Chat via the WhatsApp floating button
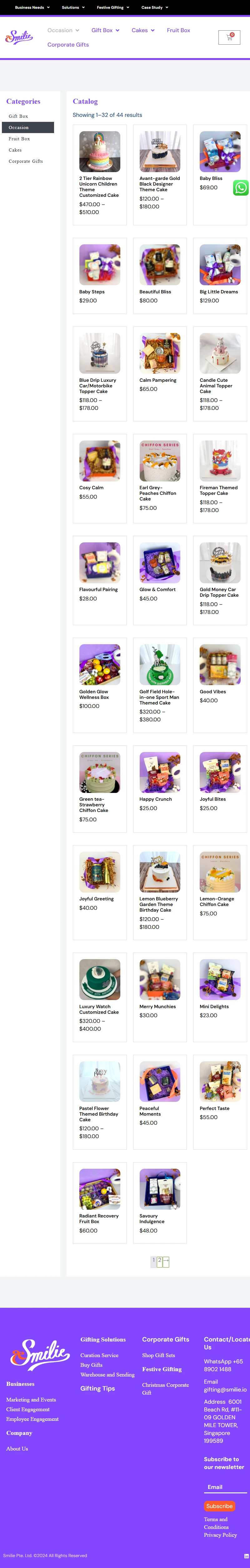Screen dimensions: 250x1568 click(x=241, y=187)
